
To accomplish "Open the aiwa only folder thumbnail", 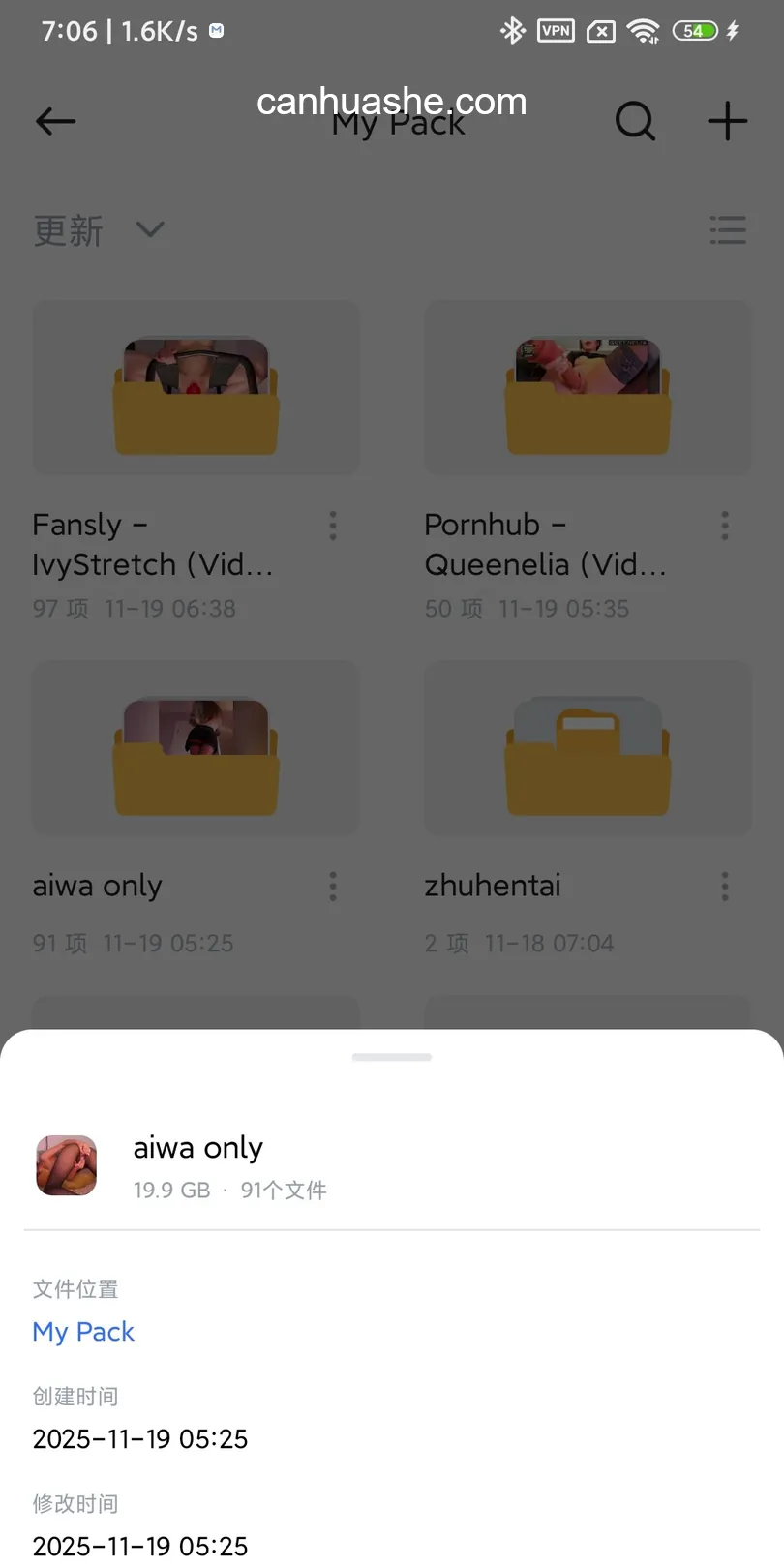I will (196, 747).
